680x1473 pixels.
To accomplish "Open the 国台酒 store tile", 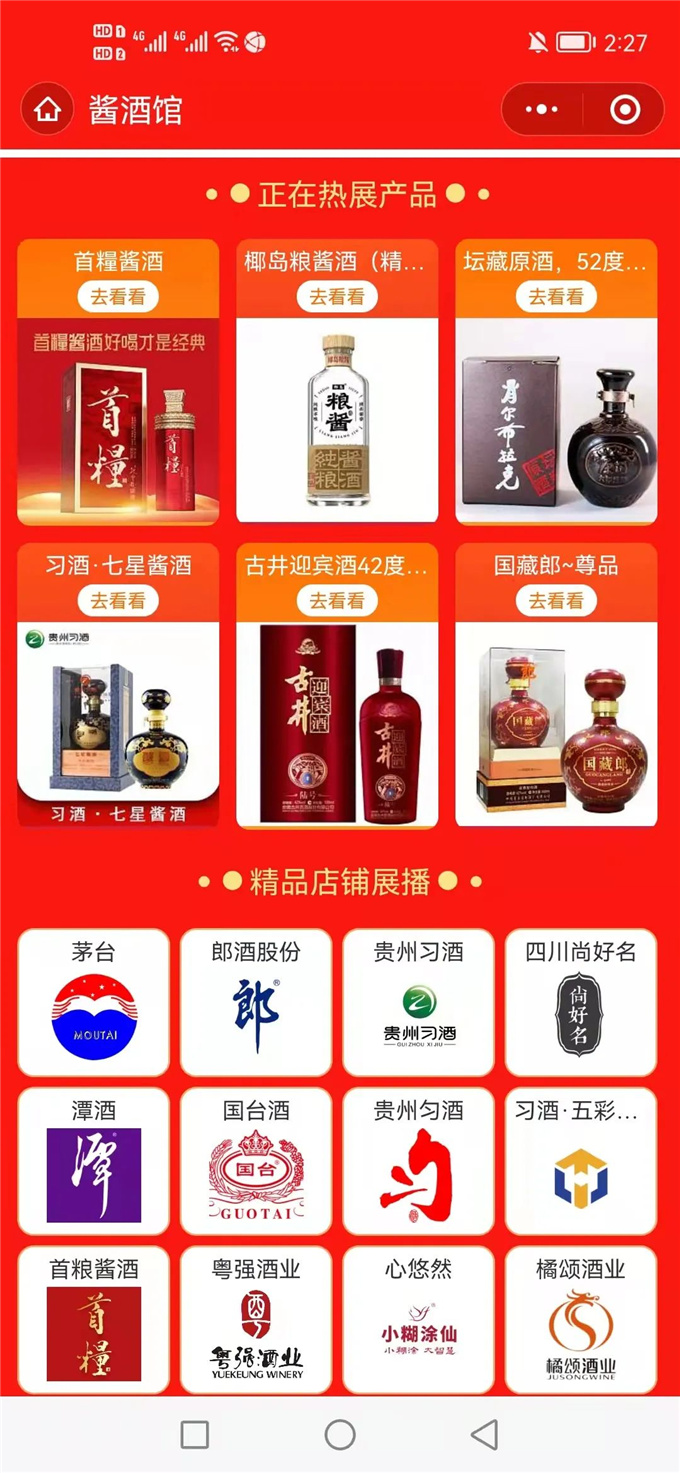I will [256, 1161].
